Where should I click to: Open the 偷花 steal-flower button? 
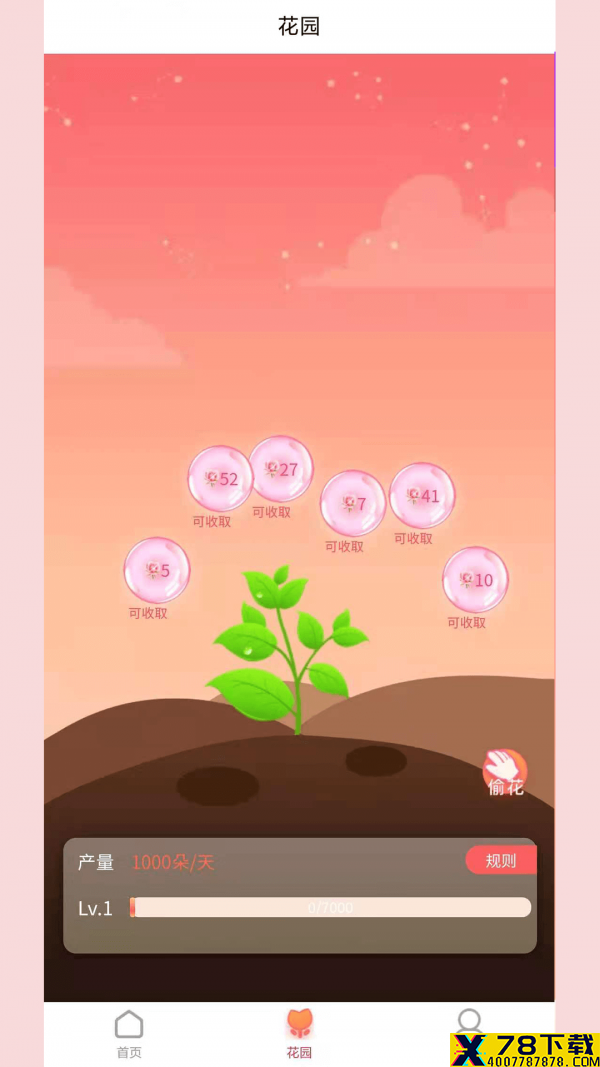[505, 773]
